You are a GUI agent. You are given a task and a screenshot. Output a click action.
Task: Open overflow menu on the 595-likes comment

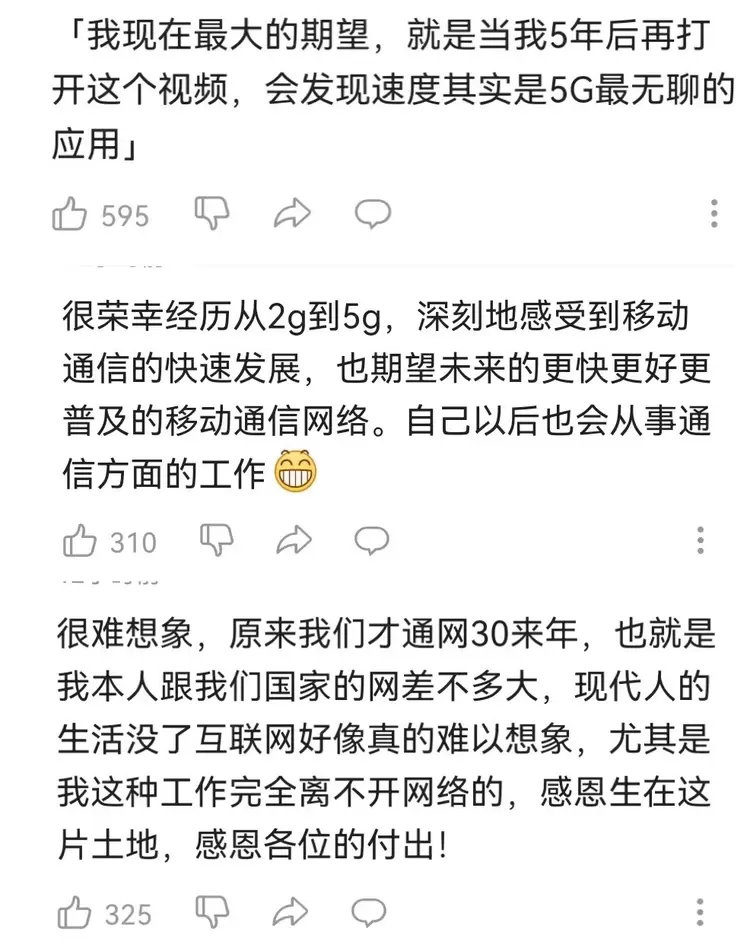point(714,214)
